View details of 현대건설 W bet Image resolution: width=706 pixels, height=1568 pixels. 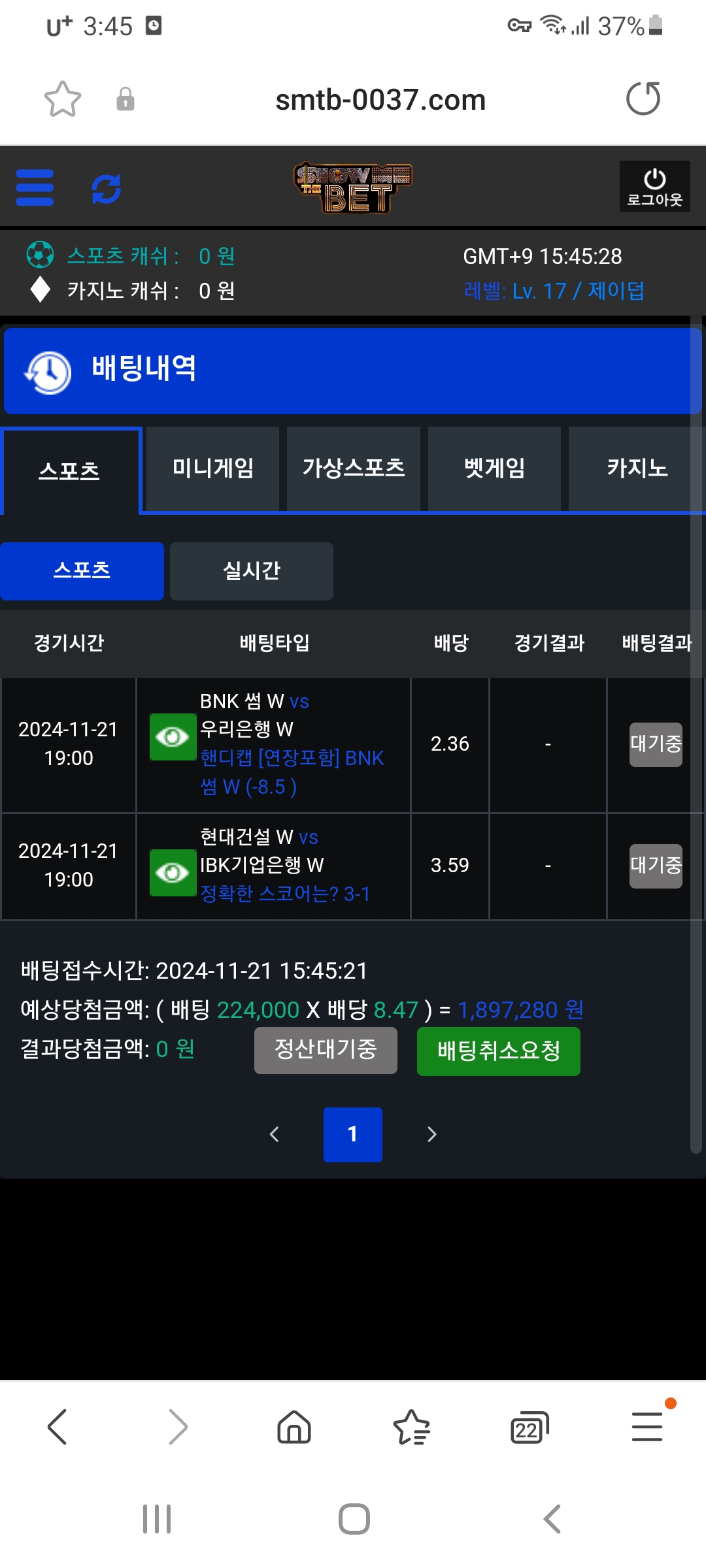(173, 872)
